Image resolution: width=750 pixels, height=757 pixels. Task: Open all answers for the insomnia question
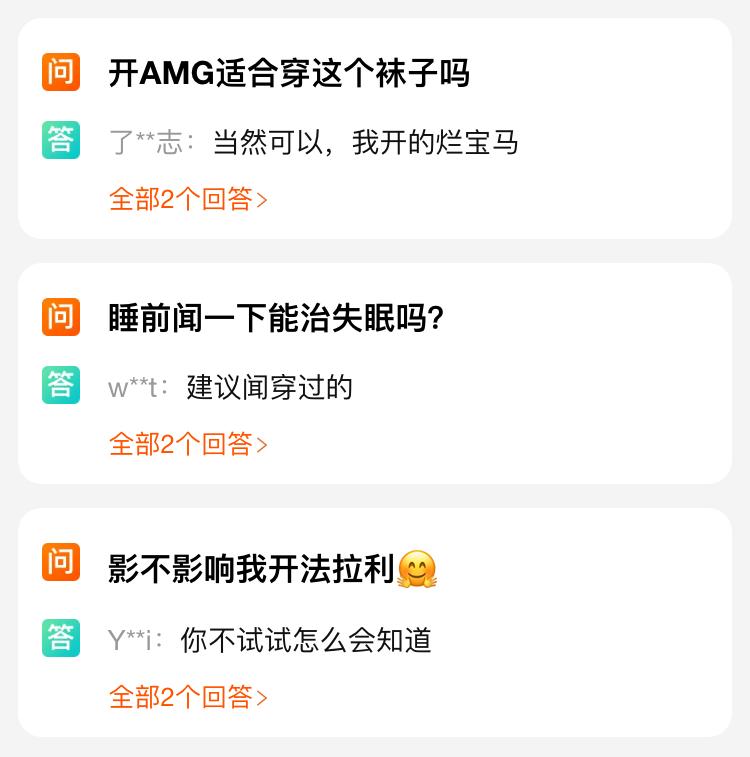182,443
